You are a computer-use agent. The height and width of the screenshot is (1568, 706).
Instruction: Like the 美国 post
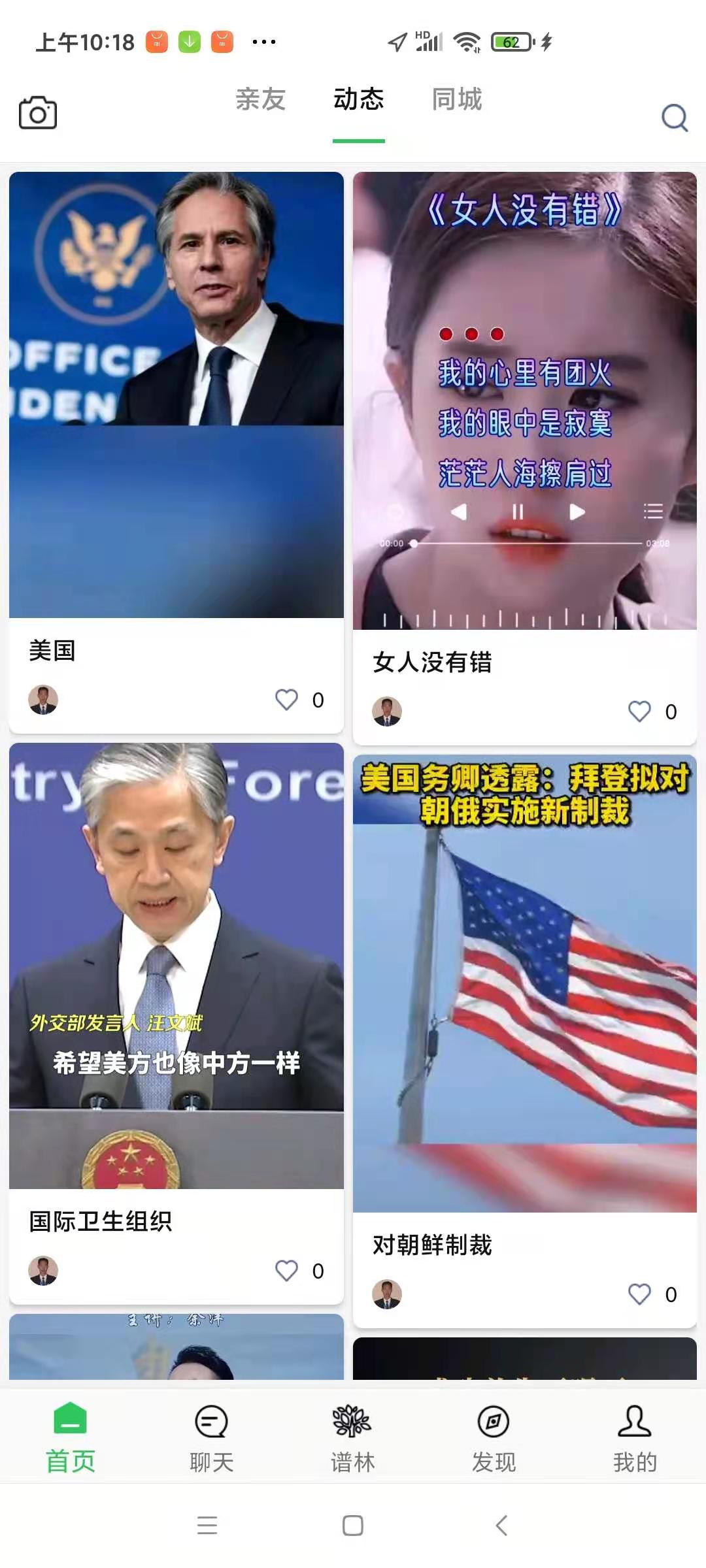pos(286,700)
